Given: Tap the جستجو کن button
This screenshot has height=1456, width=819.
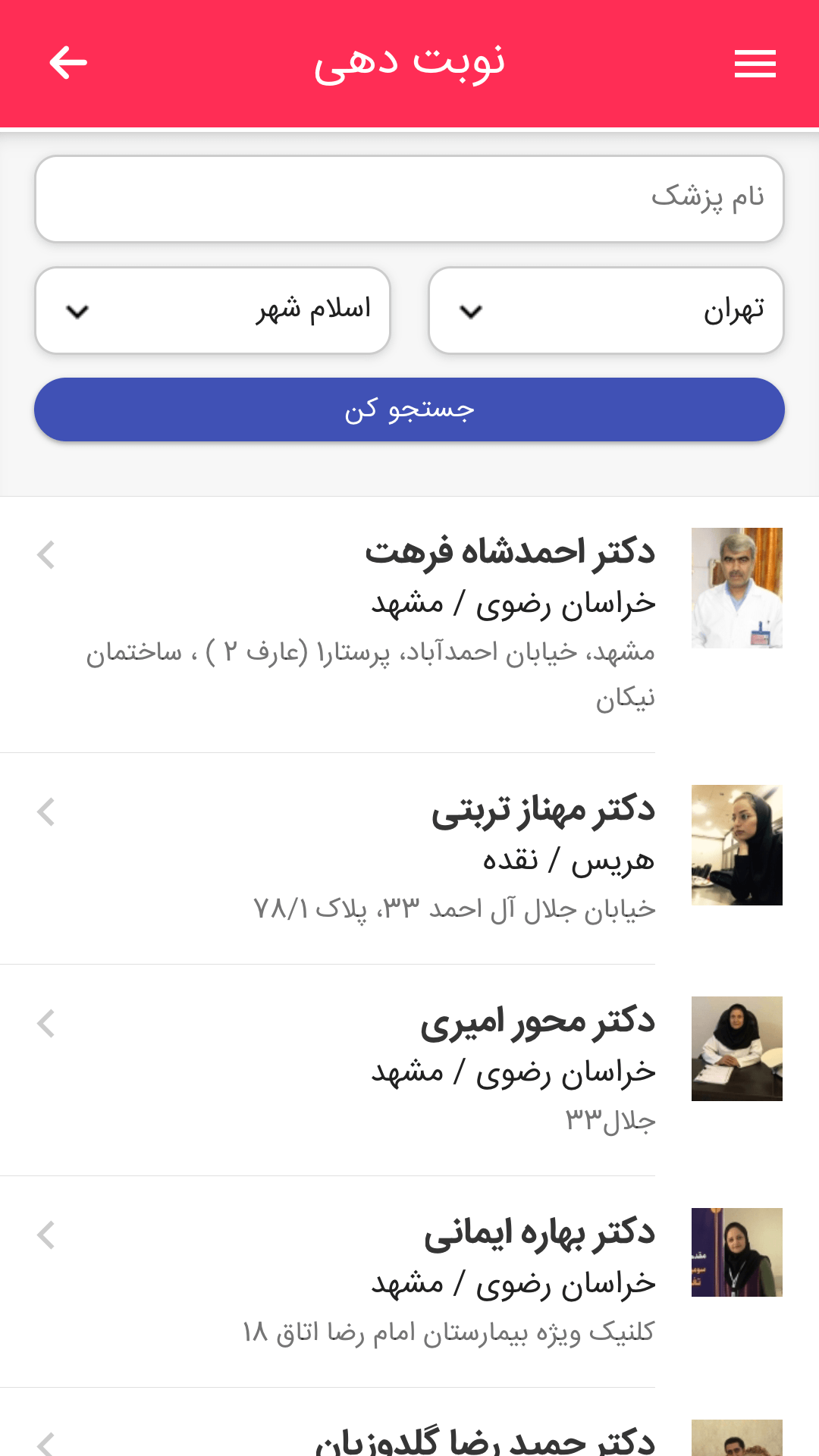Looking at the screenshot, I should [x=409, y=409].
